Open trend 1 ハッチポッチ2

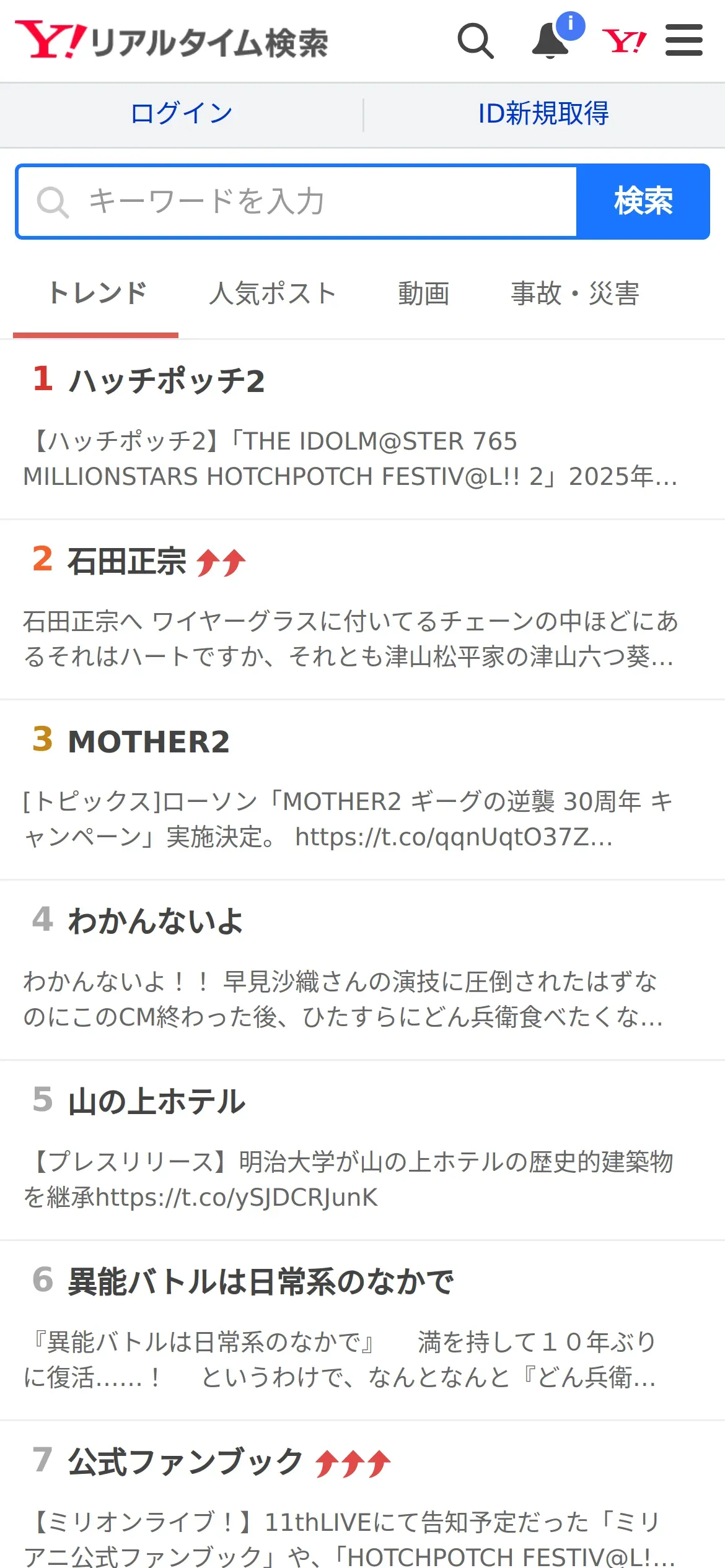pos(362,430)
